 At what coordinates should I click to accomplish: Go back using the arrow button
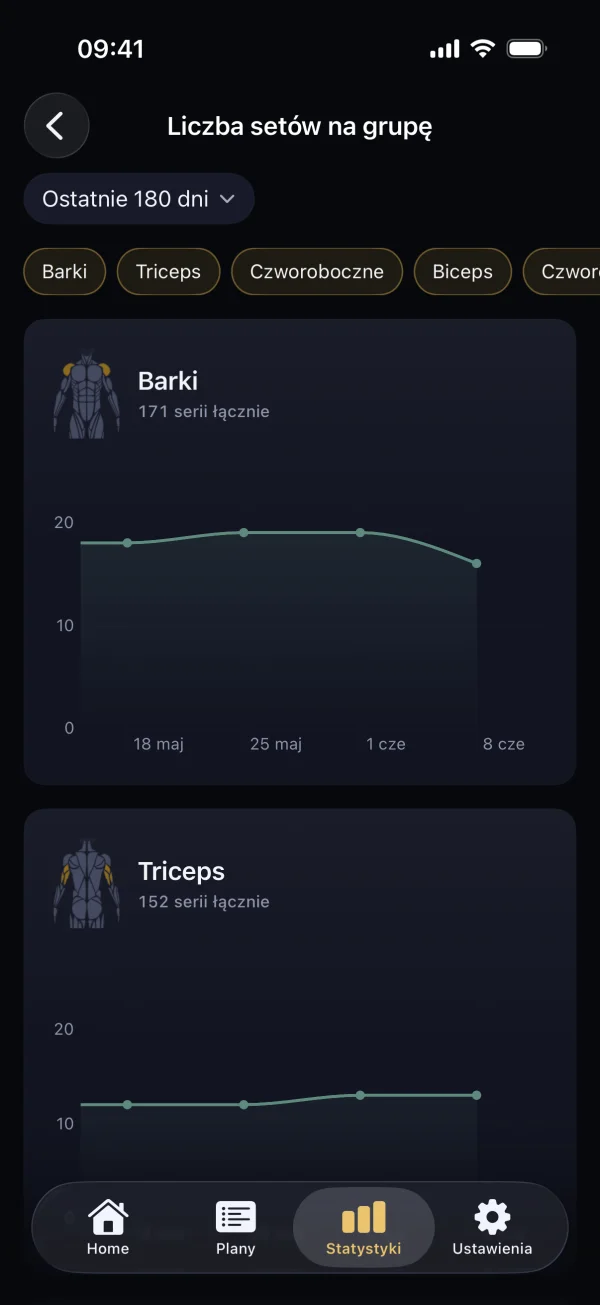coord(56,126)
